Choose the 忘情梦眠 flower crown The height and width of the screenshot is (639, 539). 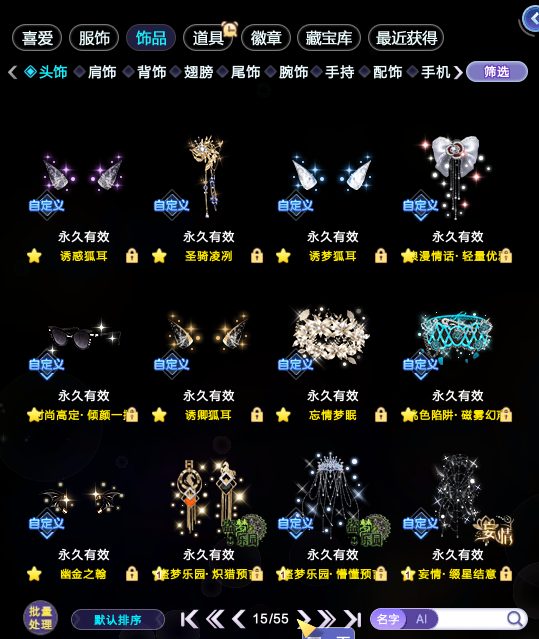(332, 365)
